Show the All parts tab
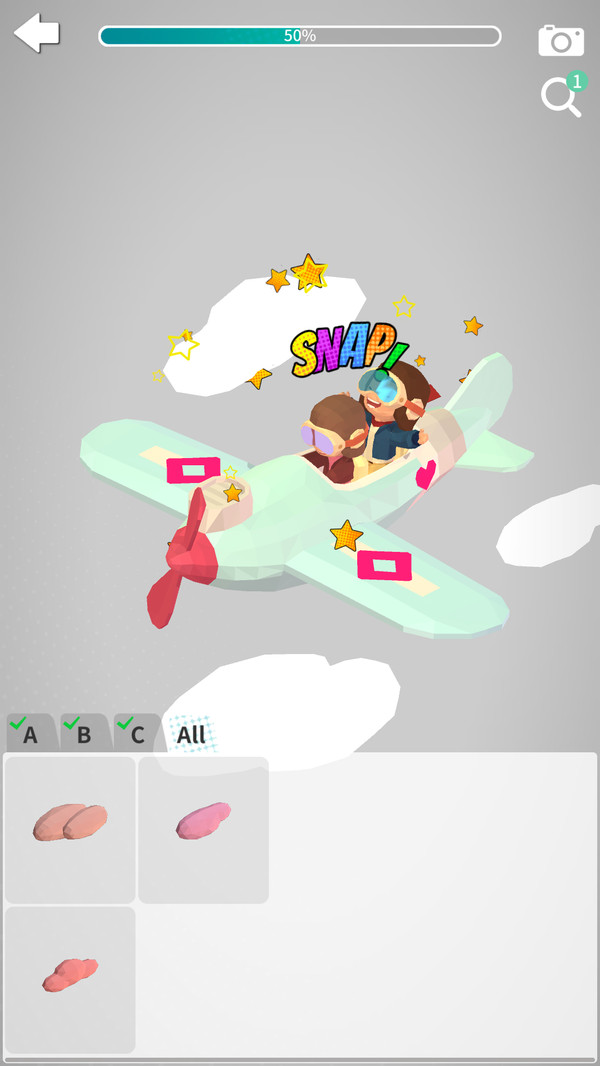600x1066 pixels. [x=191, y=735]
